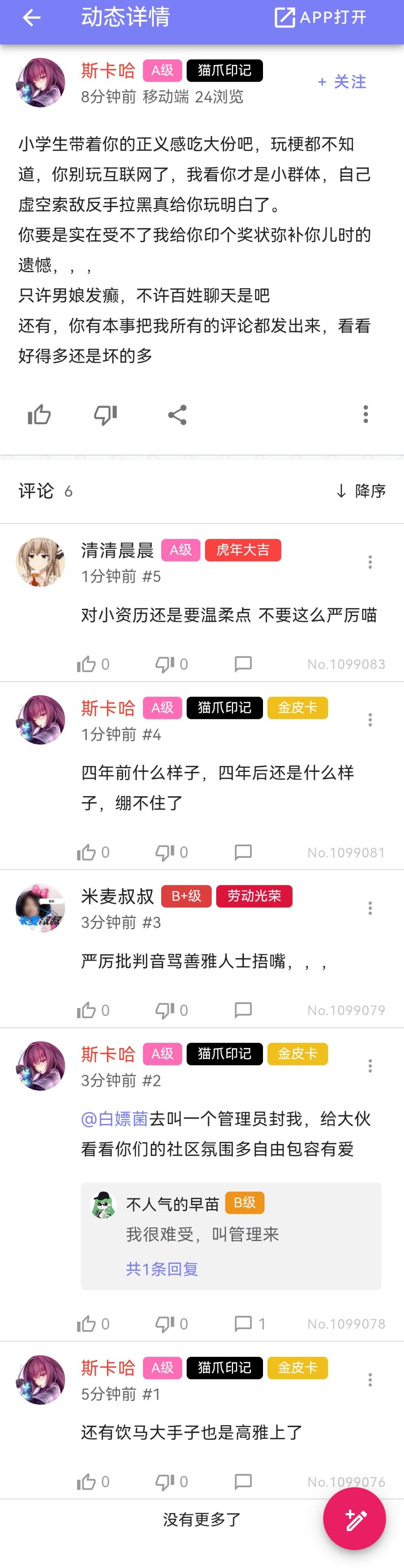Dislike the main post
This screenshot has width=404, height=1568.
[x=105, y=415]
